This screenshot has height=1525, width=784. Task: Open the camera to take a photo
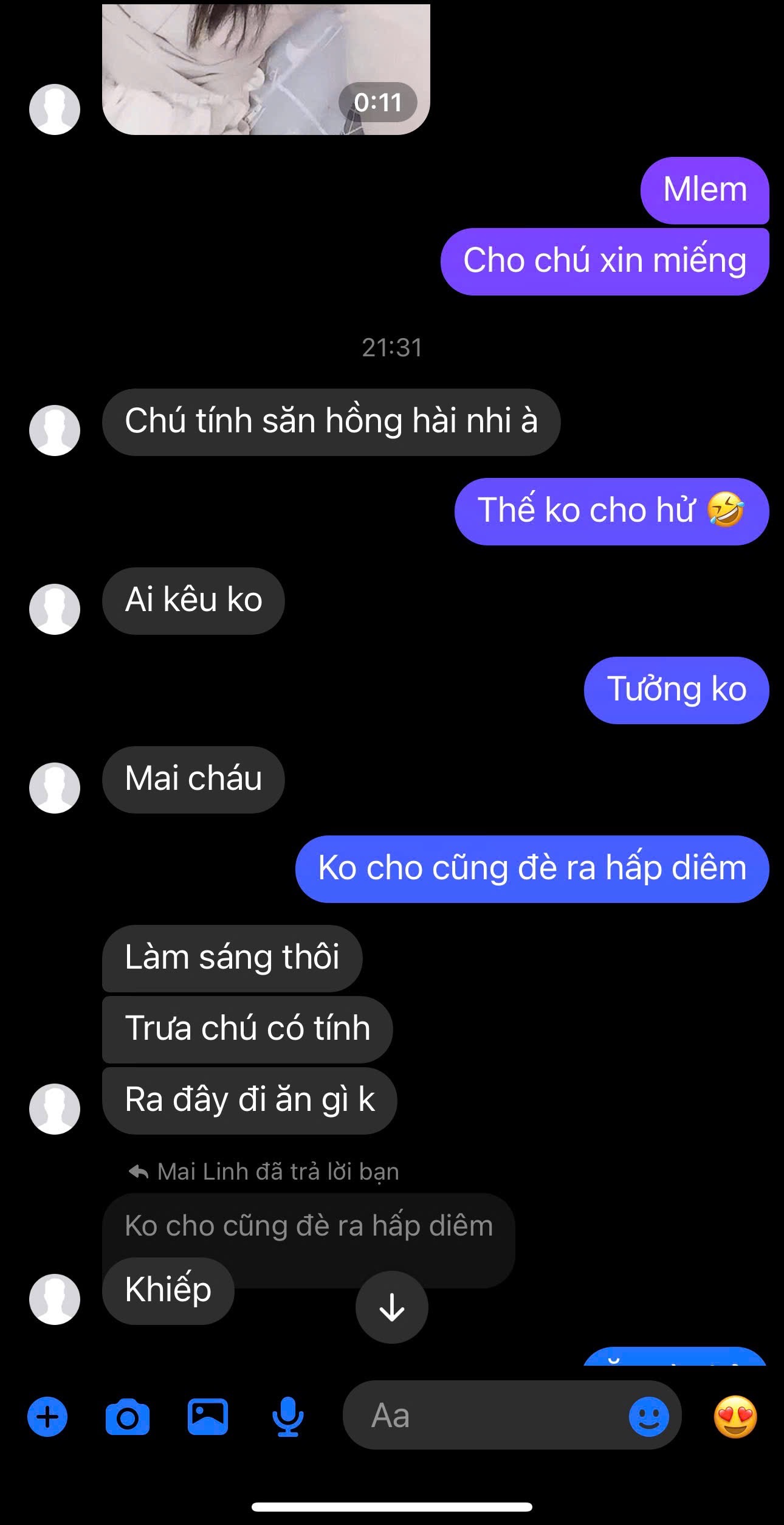(x=128, y=1417)
